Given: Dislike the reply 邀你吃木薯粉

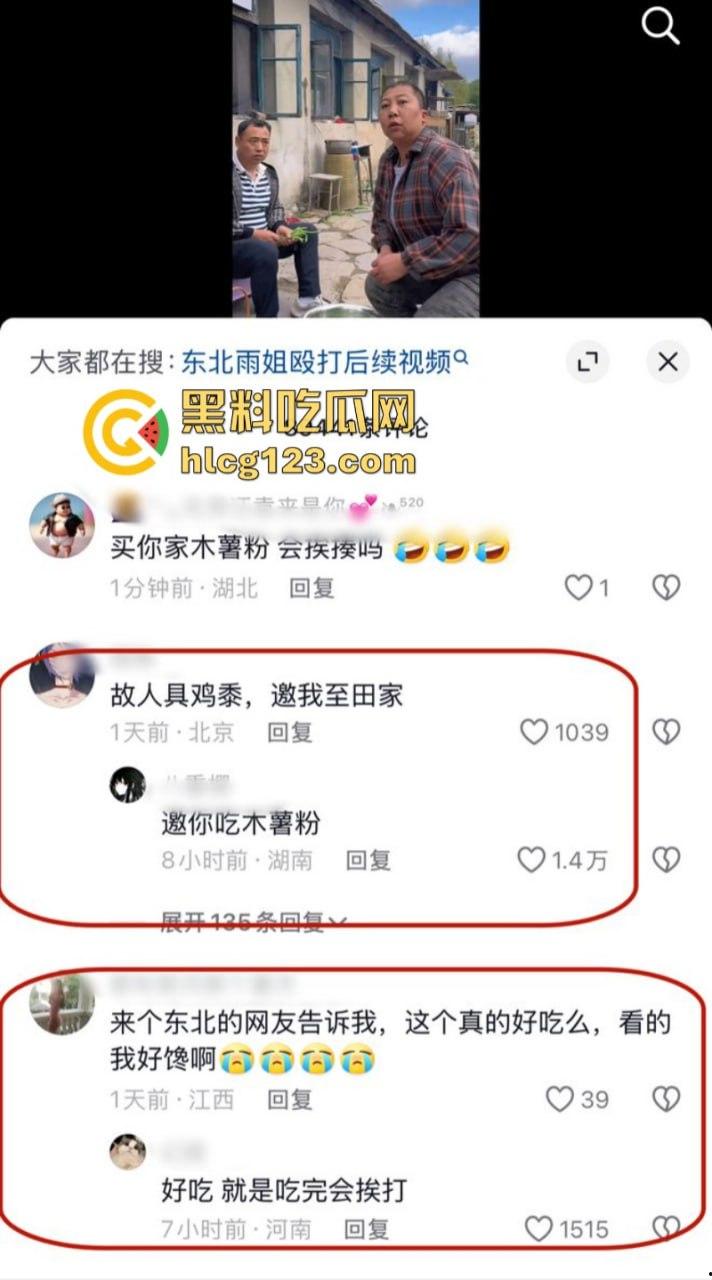Looking at the screenshot, I should 666,859.
